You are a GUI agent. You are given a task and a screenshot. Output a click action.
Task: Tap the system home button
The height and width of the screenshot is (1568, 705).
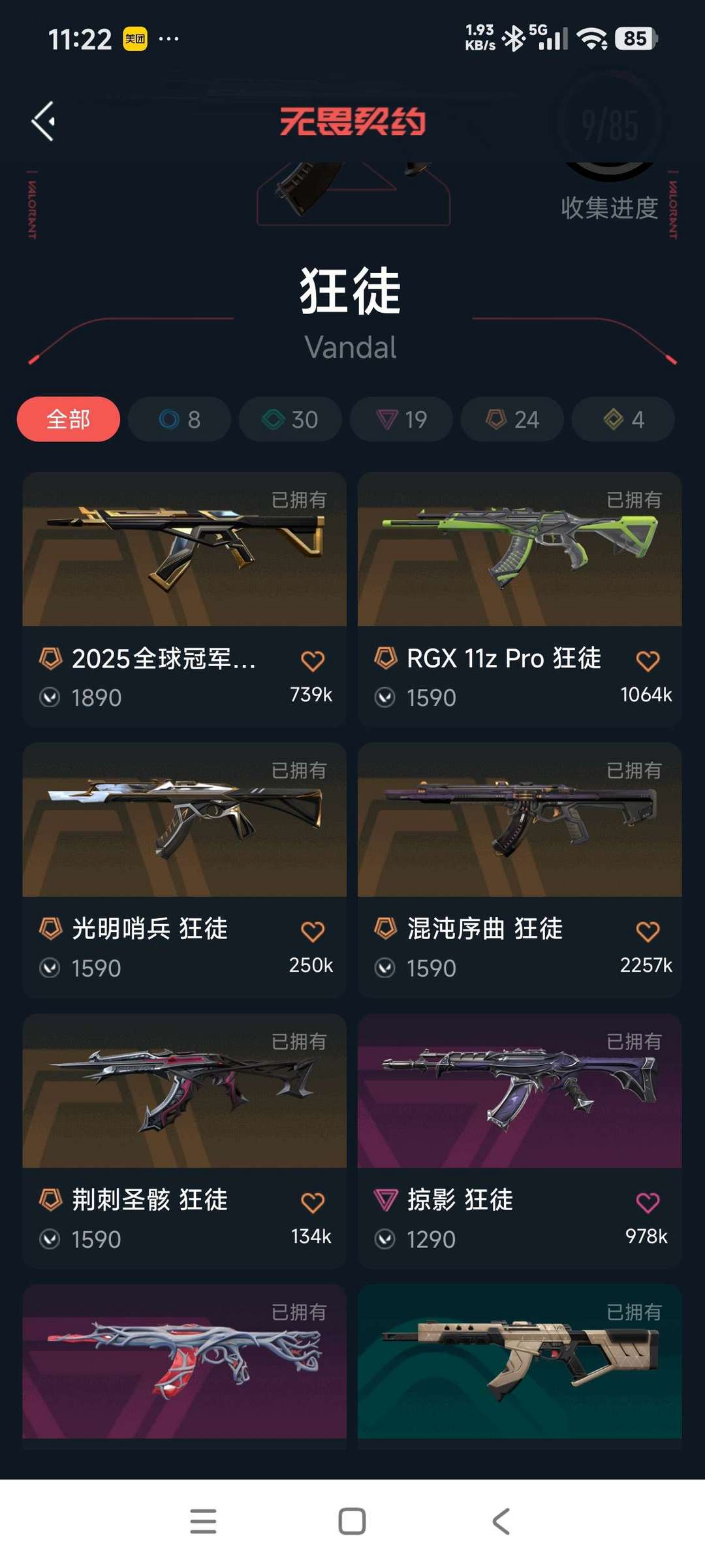coord(352,1521)
